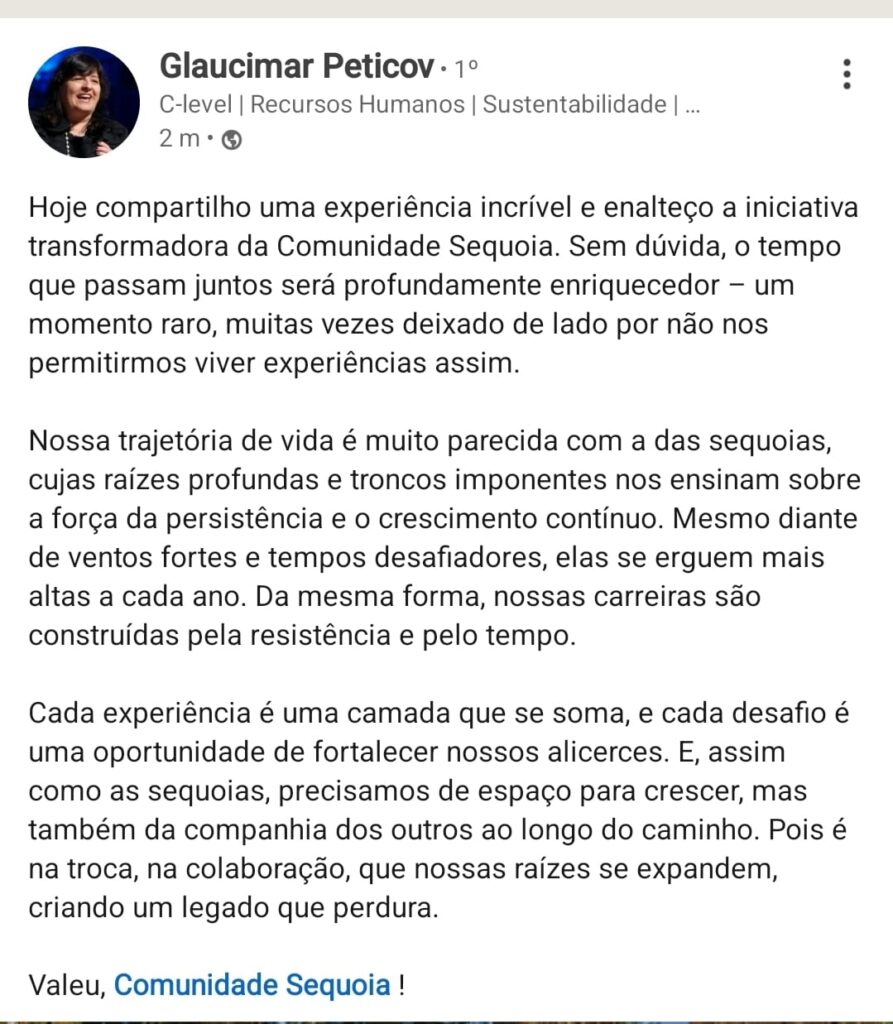Open the Comunidade Sequoia mention link

pos(252,985)
